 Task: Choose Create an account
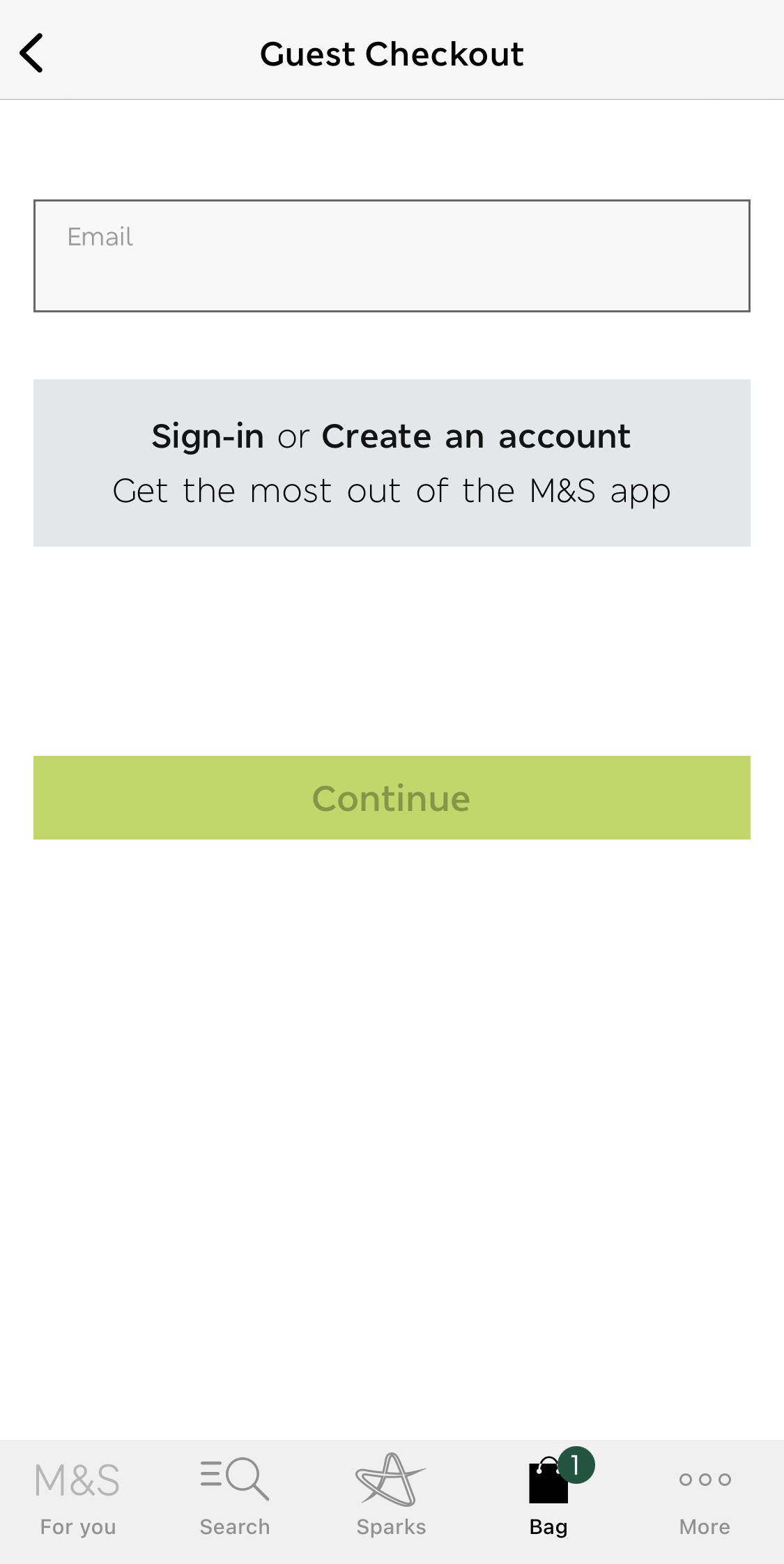476,435
